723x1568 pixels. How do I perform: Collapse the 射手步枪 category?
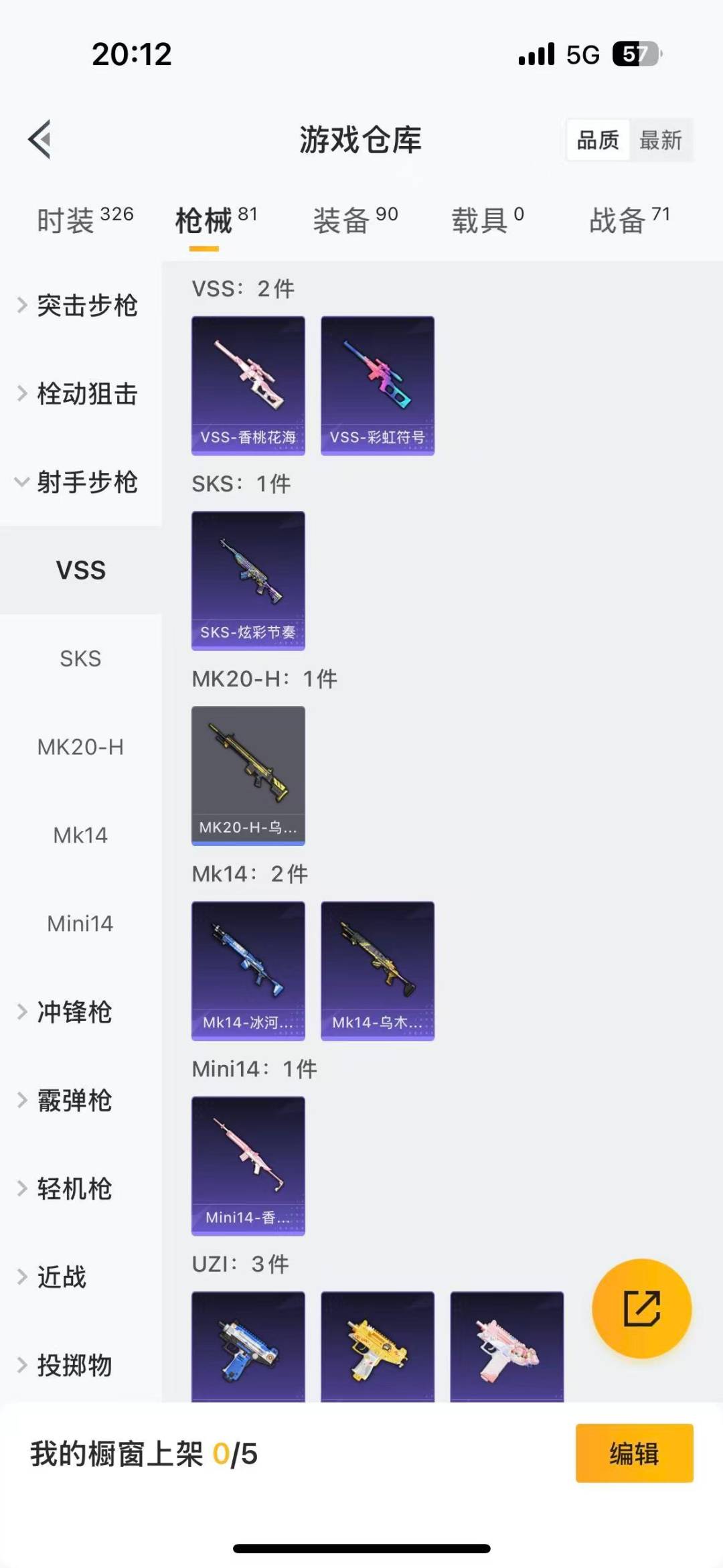tap(87, 482)
